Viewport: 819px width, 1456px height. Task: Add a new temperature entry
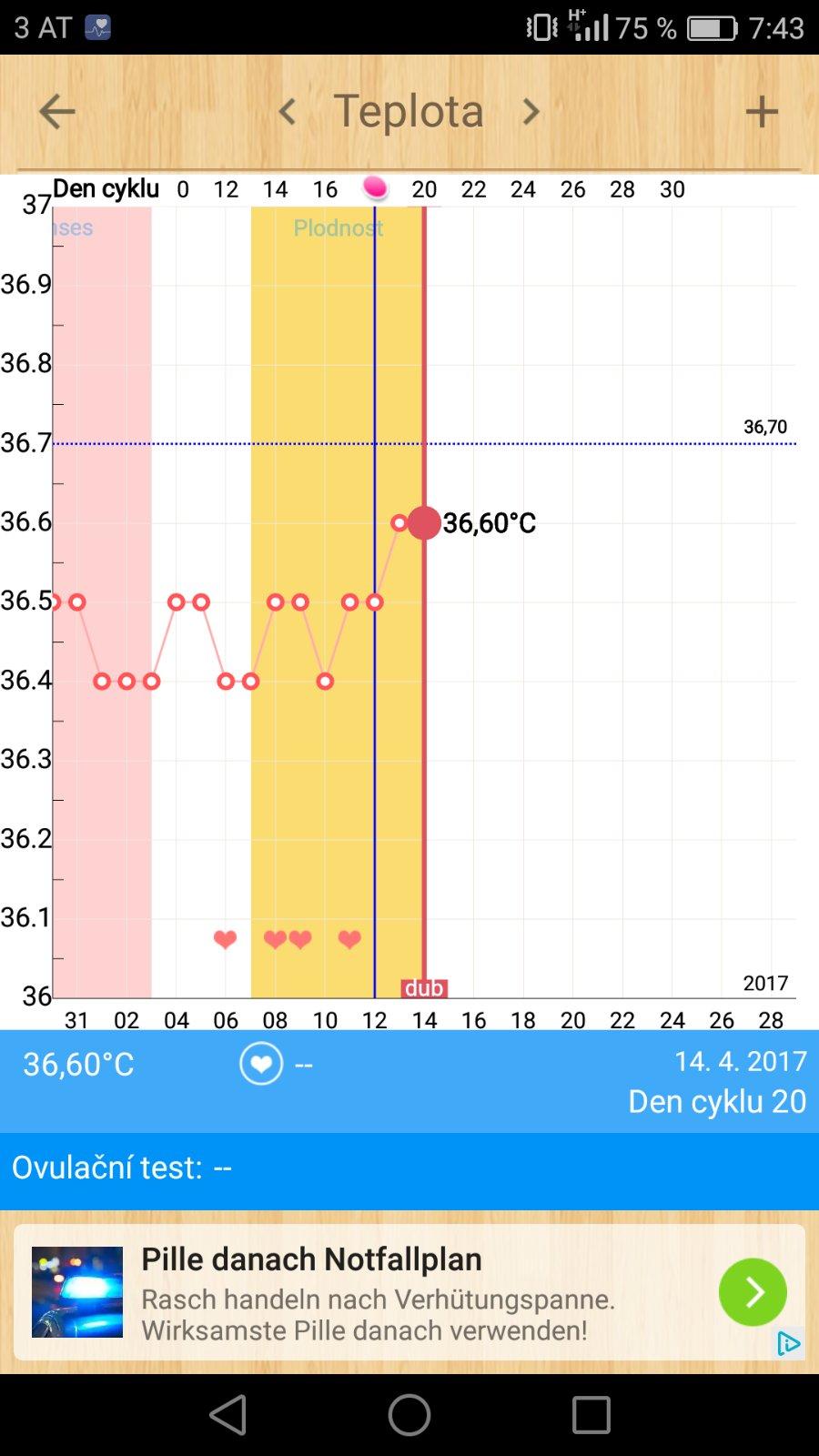pos(762,112)
